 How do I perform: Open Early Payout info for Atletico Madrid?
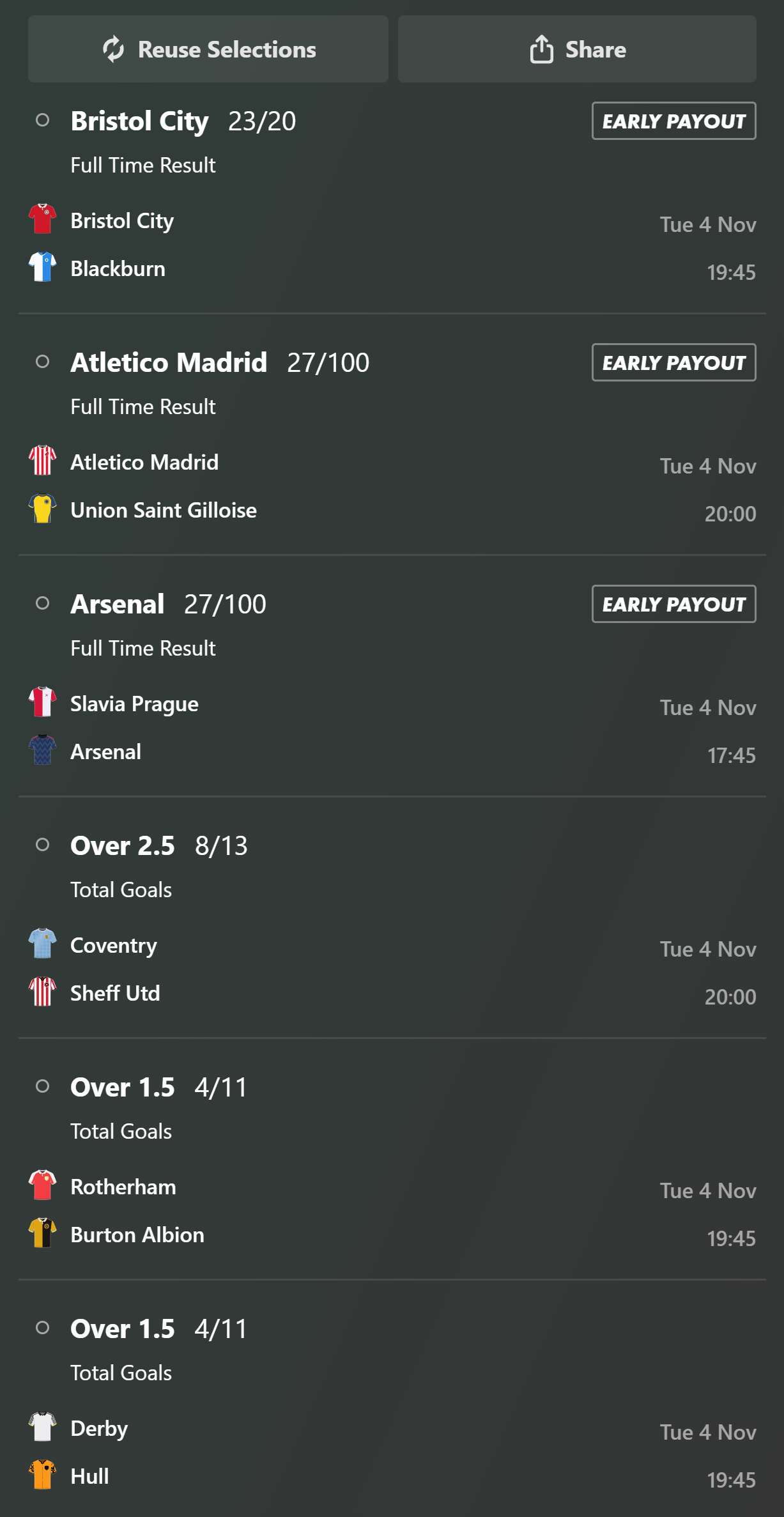tap(673, 362)
